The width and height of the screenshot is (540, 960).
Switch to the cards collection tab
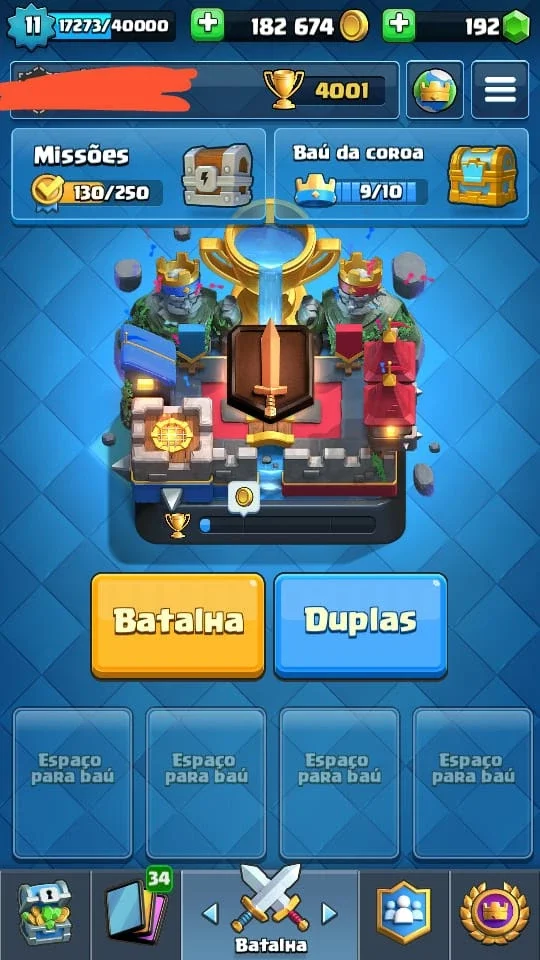[136, 915]
